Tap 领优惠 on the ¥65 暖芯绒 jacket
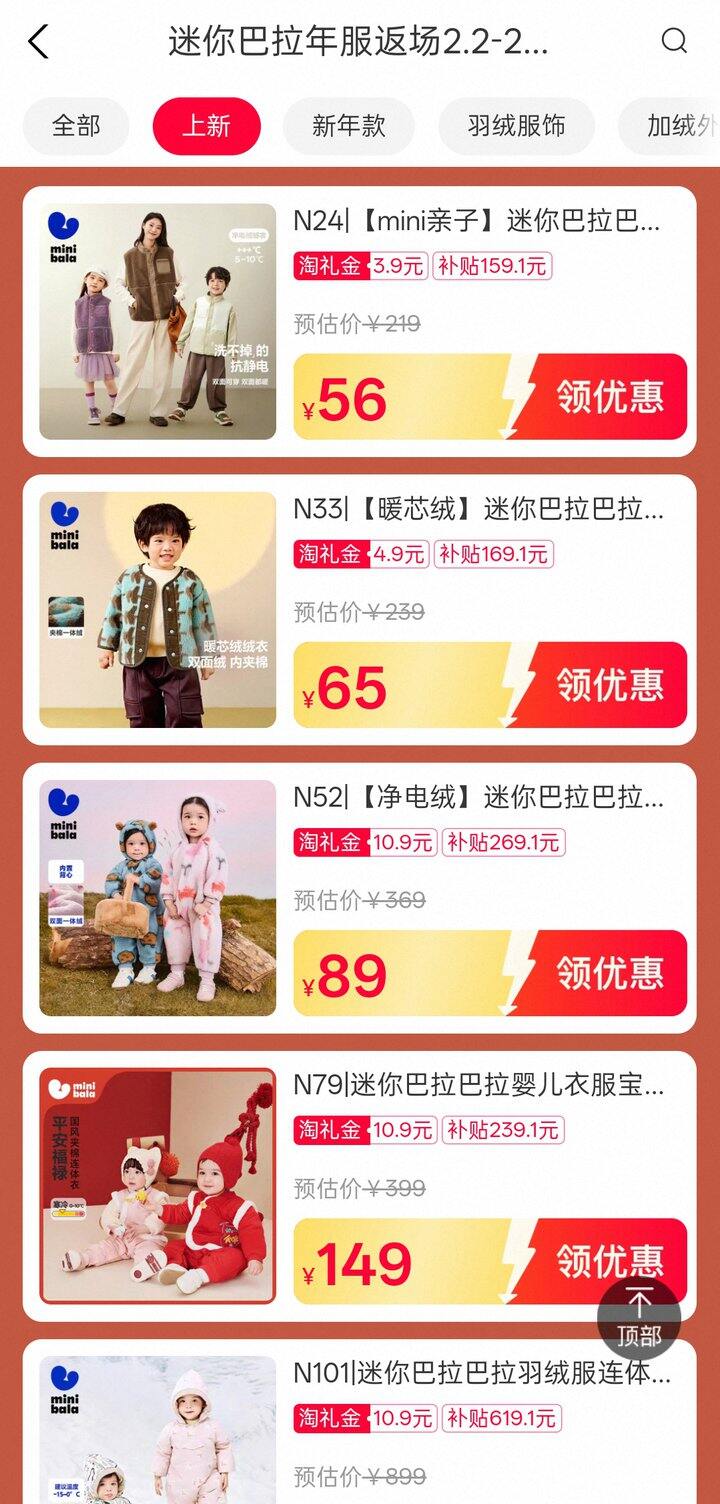Screen dimensions: 720x1504 pos(608,685)
